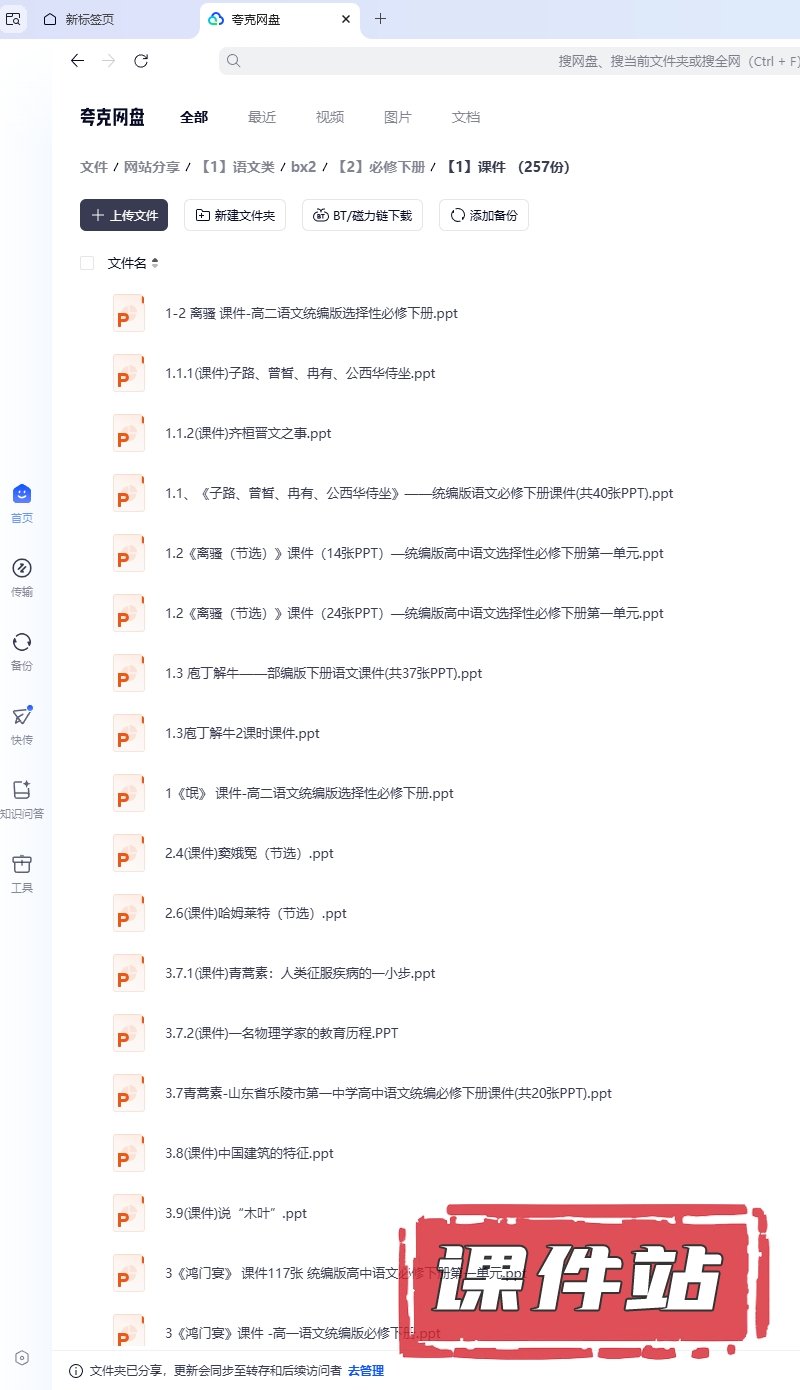Tap the 去管理 link for the shared folder
Screen dimensions: 800x1390
[x=365, y=1371]
